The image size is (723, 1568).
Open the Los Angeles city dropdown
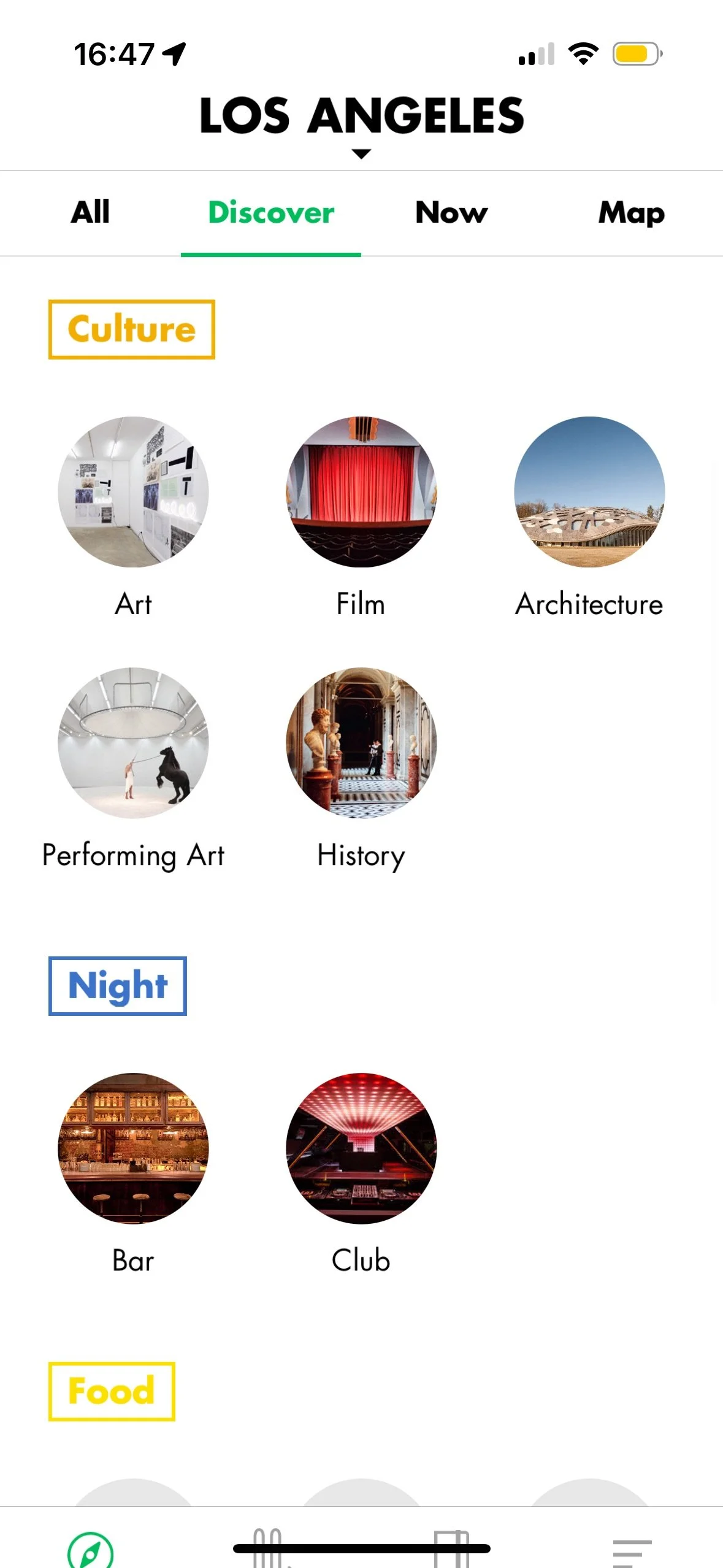361,123
